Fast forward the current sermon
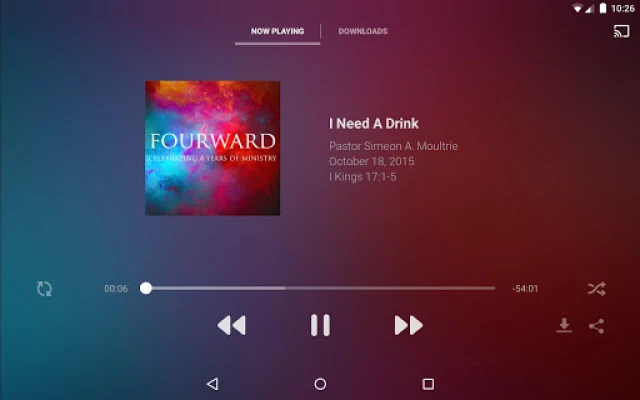640x400 pixels. [408, 325]
